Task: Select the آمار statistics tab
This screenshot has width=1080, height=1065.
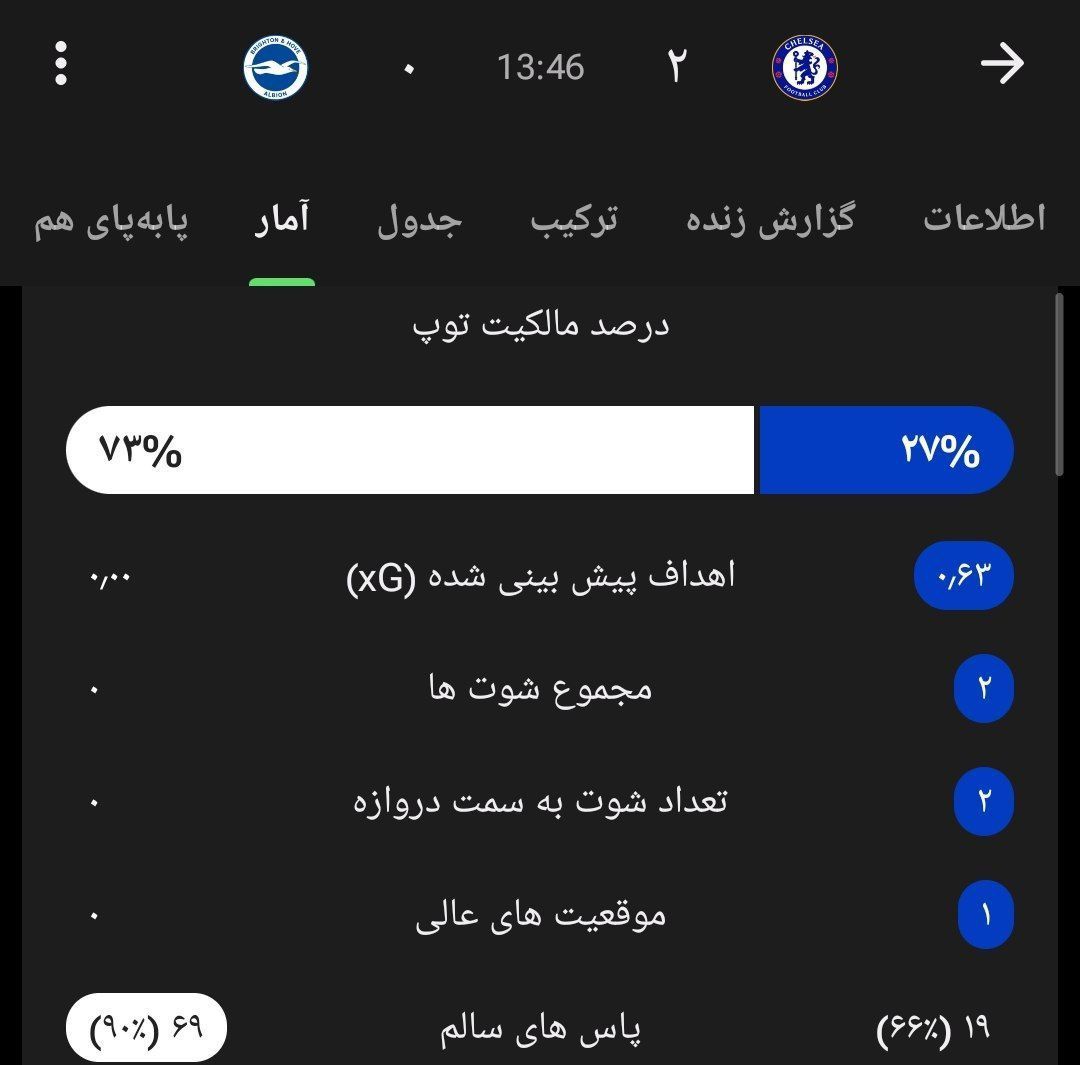Action: pos(282,219)
